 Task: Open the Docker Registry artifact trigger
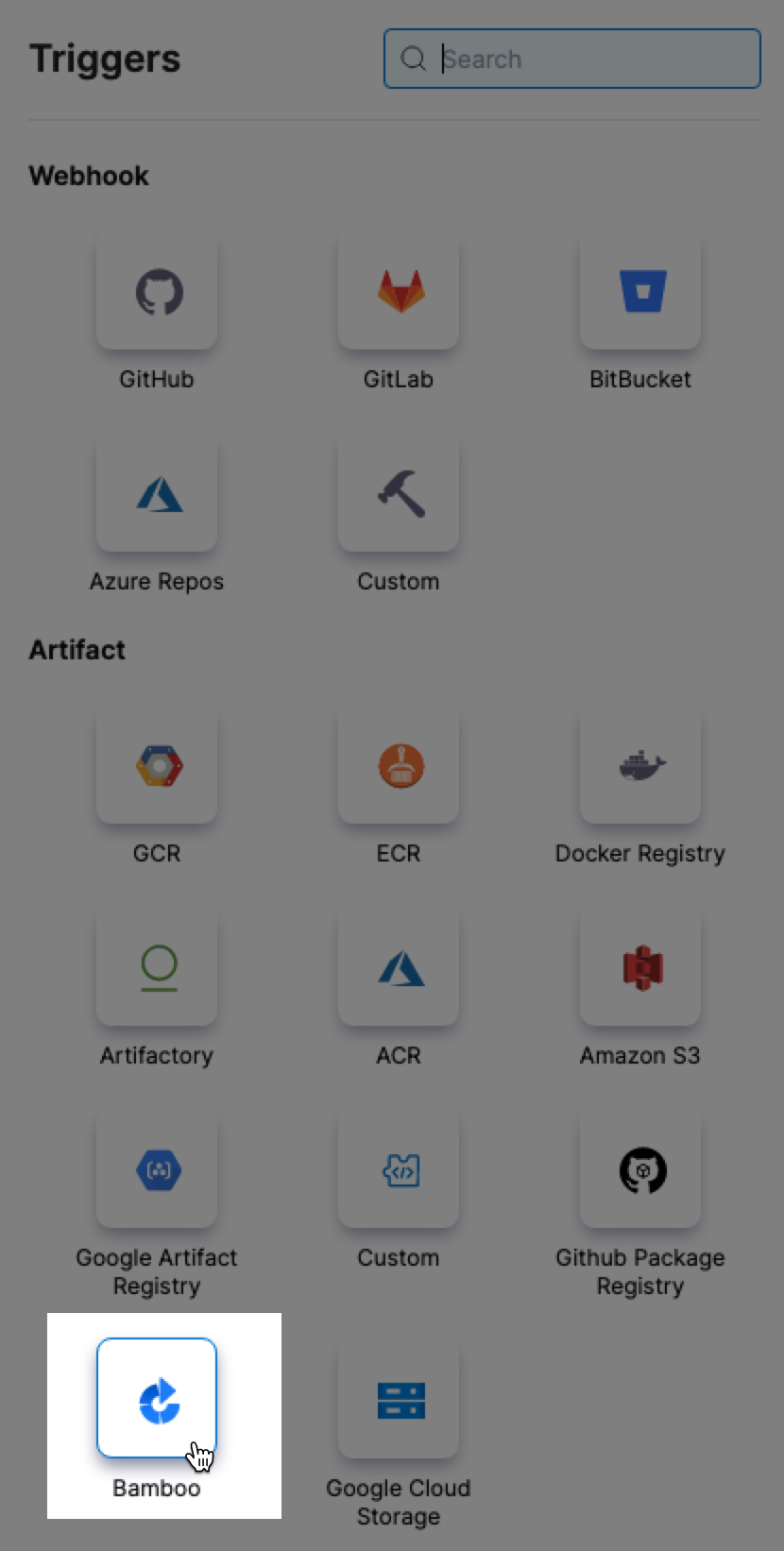tap(640, 766)
